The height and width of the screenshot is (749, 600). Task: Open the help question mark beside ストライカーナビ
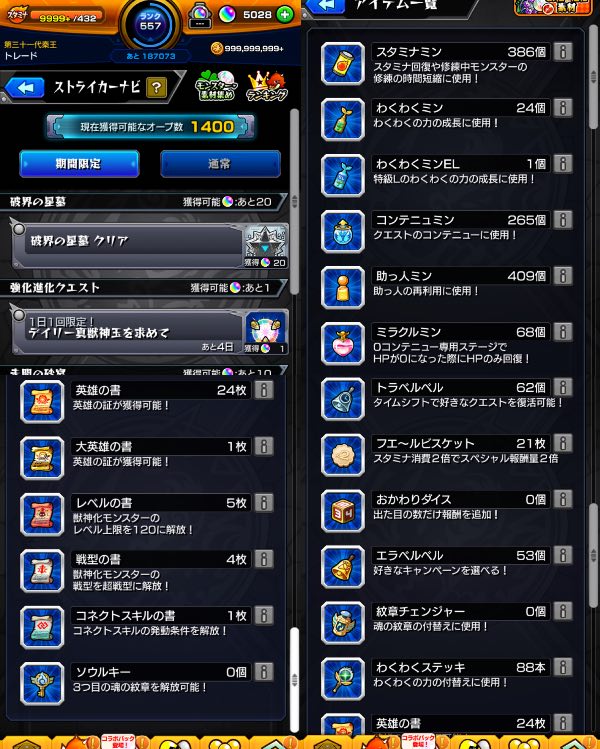click(156, 87)
